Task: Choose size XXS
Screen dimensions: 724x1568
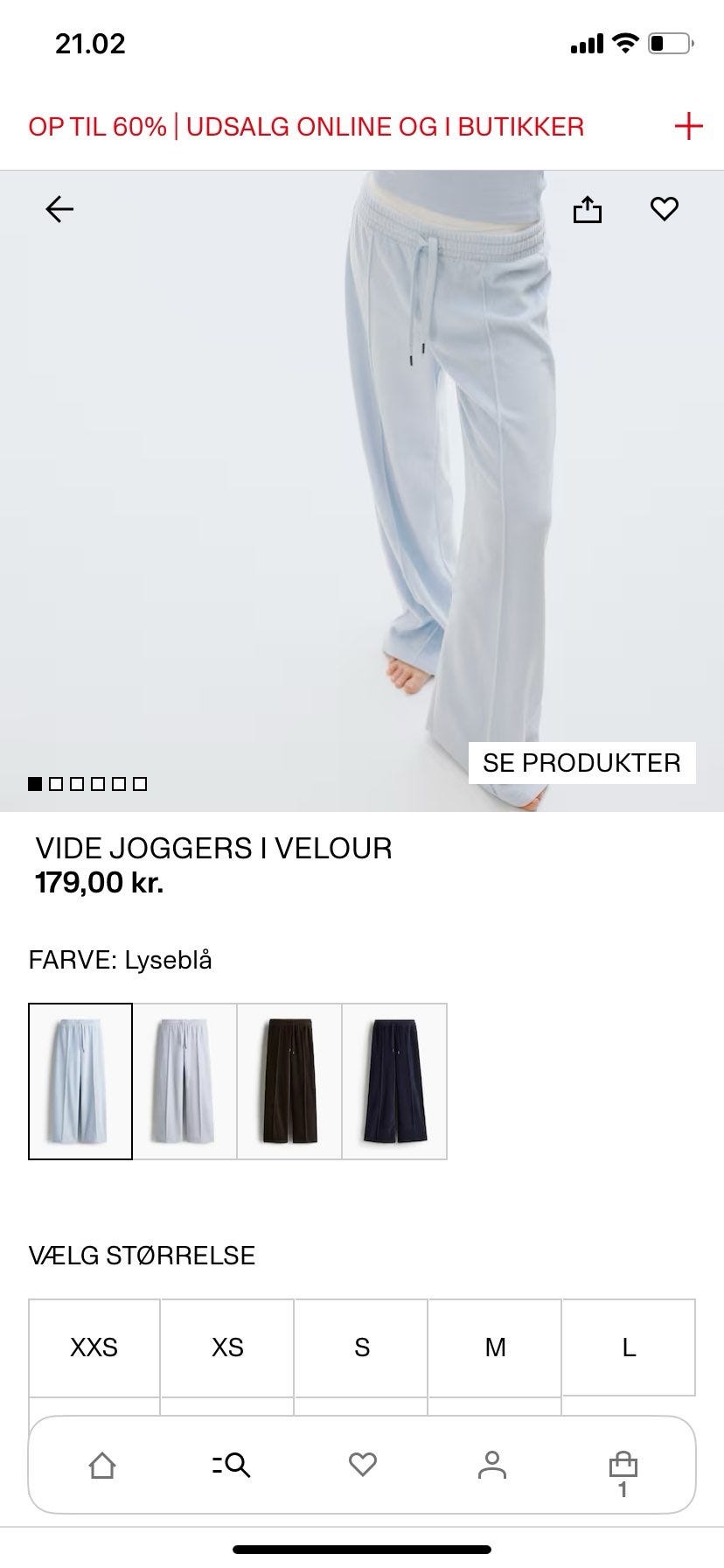Action: click(x=94, y=1347)
